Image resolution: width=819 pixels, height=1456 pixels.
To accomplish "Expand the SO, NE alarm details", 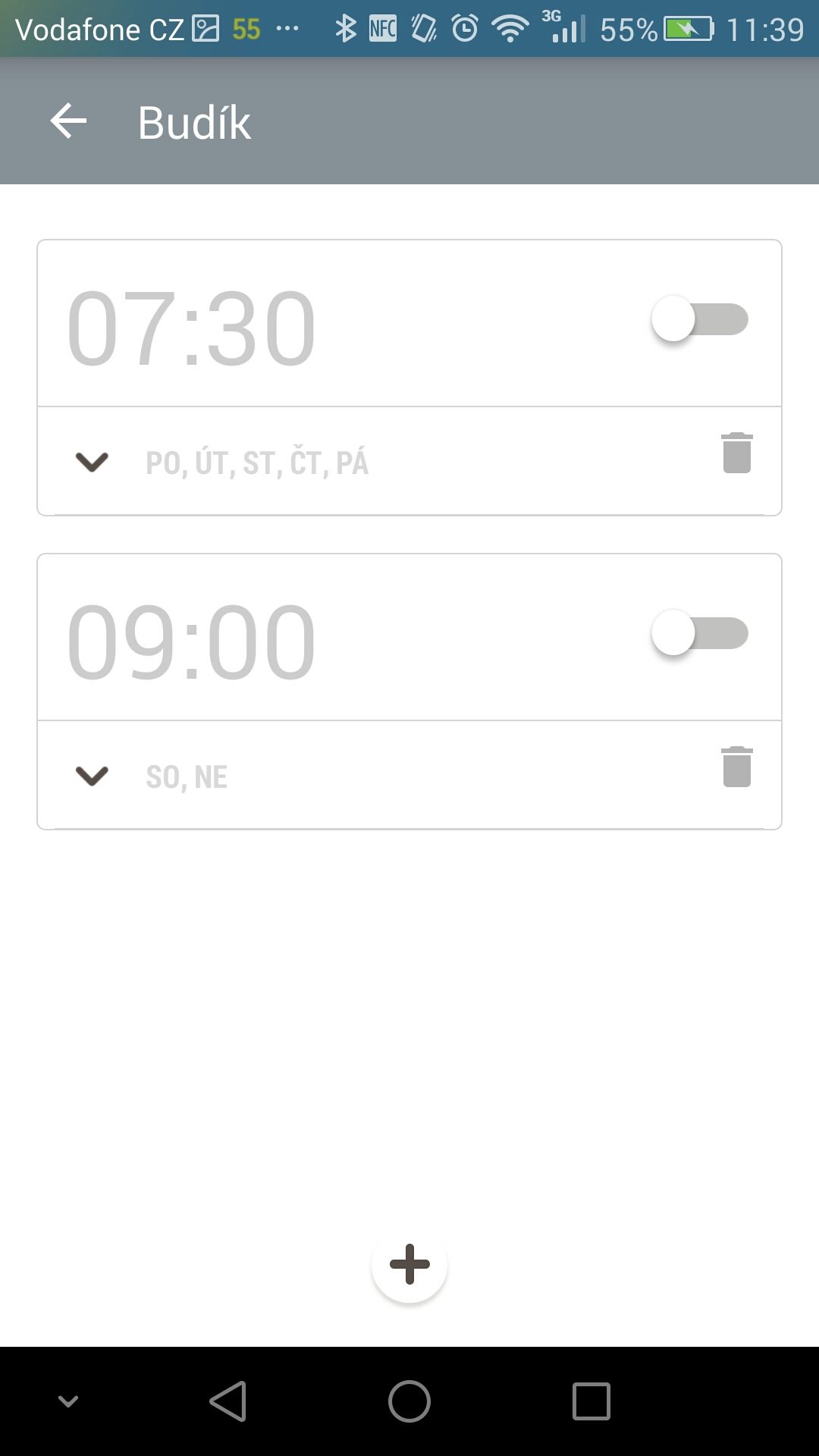I will tap(93, 775).
